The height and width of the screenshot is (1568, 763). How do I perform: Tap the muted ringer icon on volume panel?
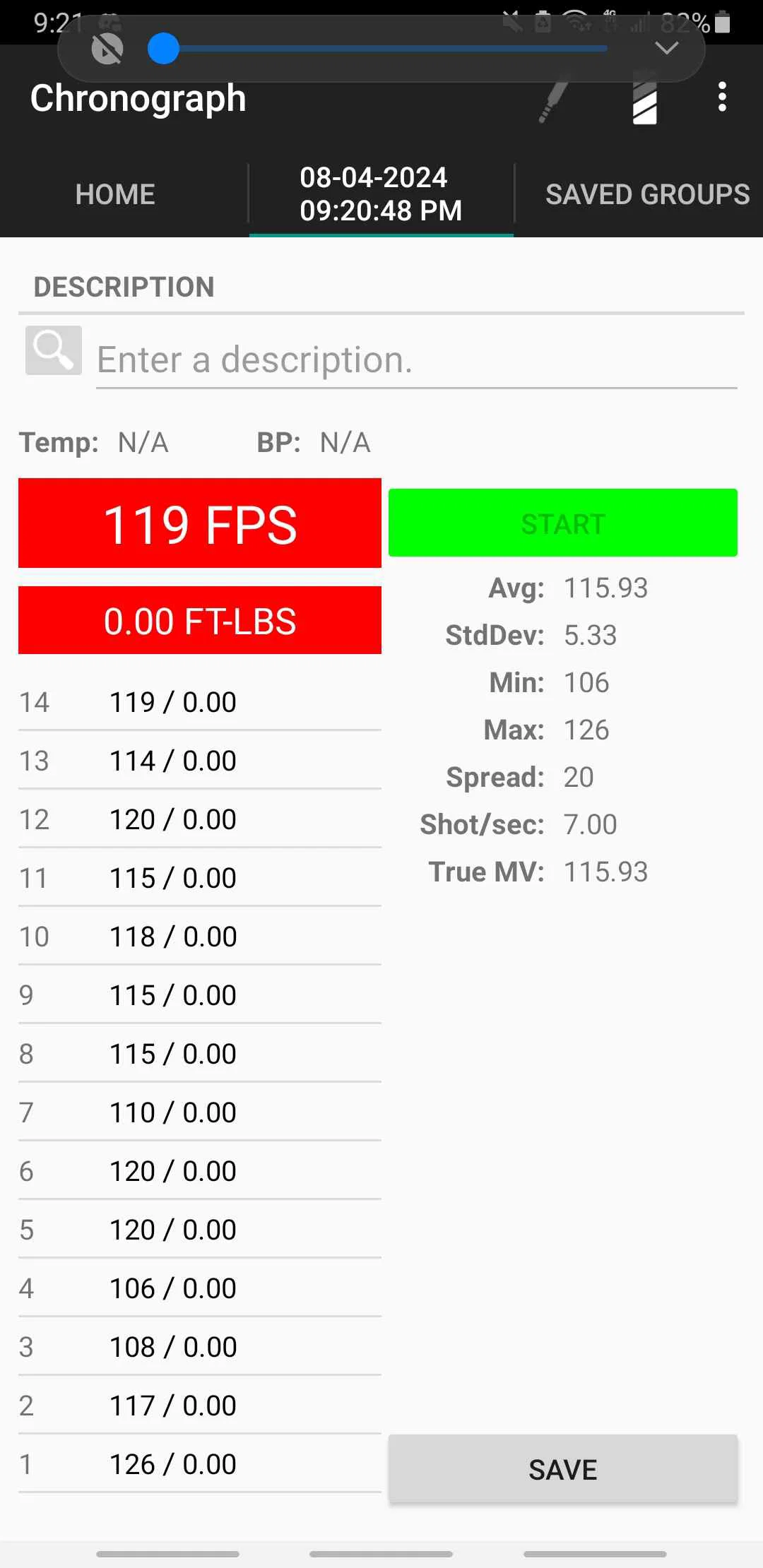pyautogui.click(x=107, y=49)
